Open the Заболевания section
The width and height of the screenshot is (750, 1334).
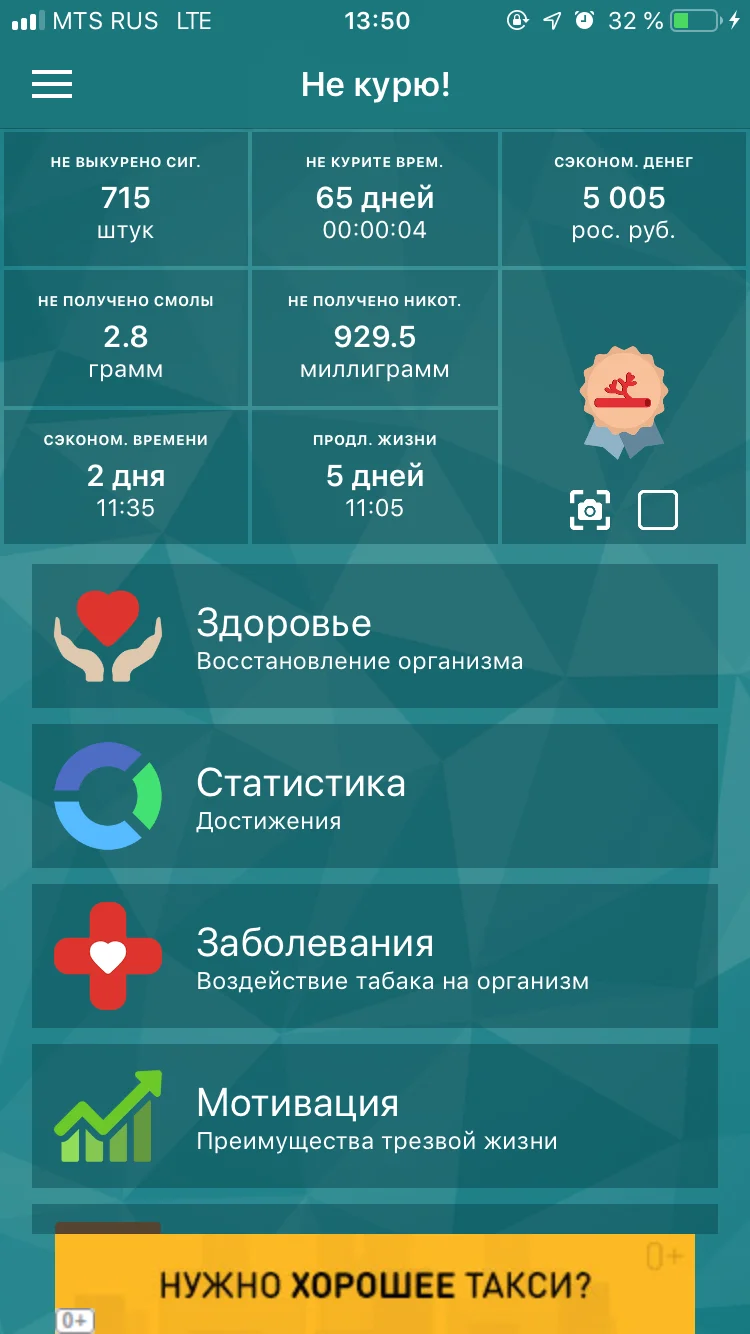pyautogui.click(x=375, y=956)
